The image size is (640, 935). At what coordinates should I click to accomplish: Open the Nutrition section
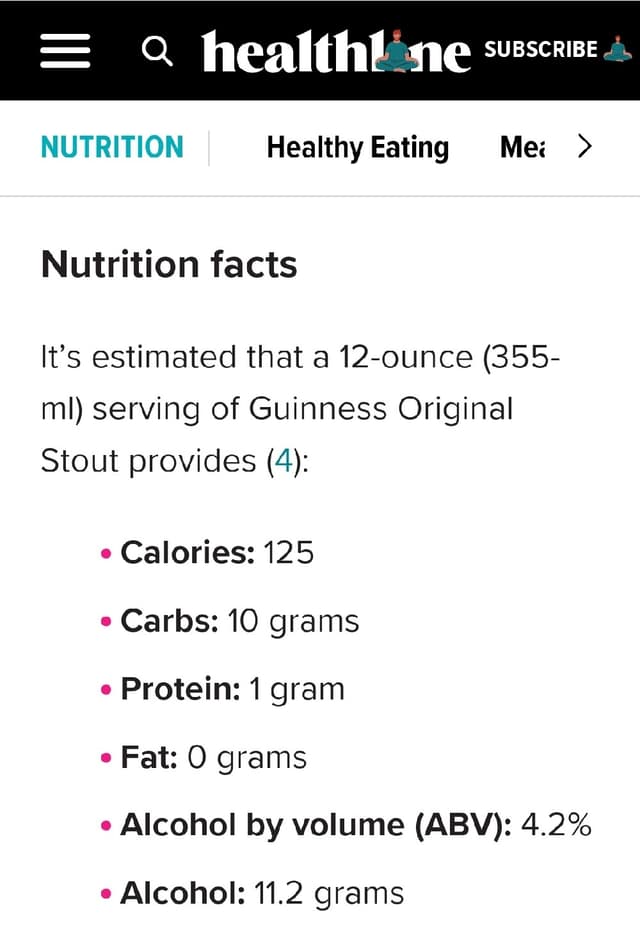click(x=112, y=147)
